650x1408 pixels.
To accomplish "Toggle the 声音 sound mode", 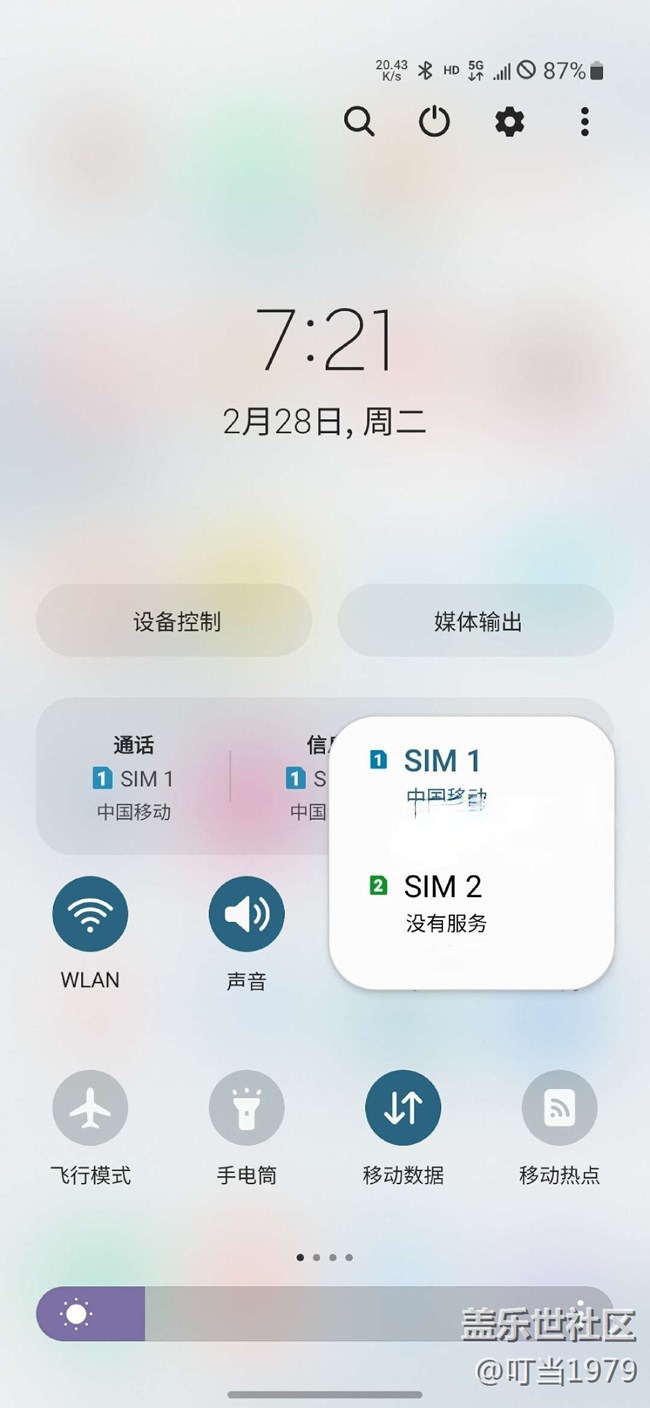I will click(246, 914).
